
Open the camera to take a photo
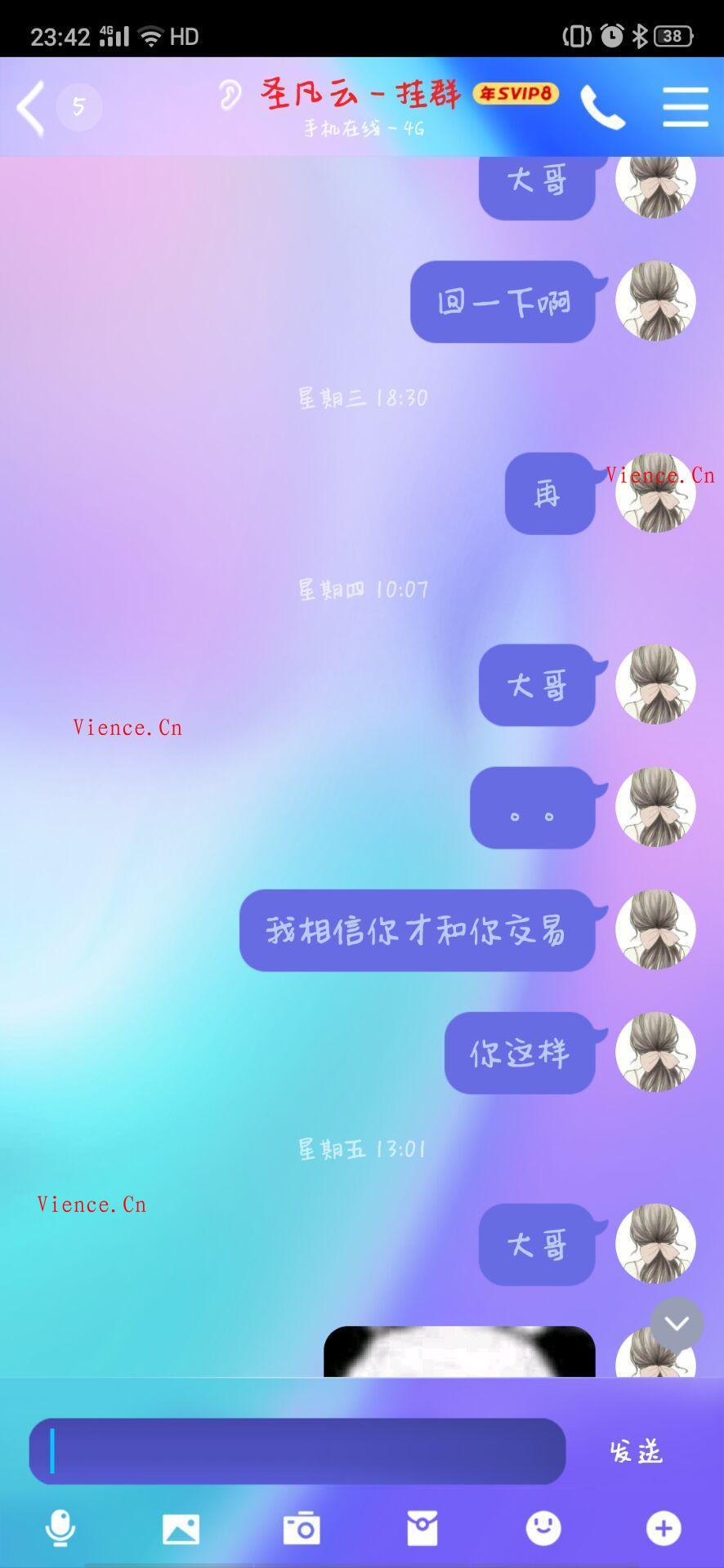click(x=302, y=1528)
